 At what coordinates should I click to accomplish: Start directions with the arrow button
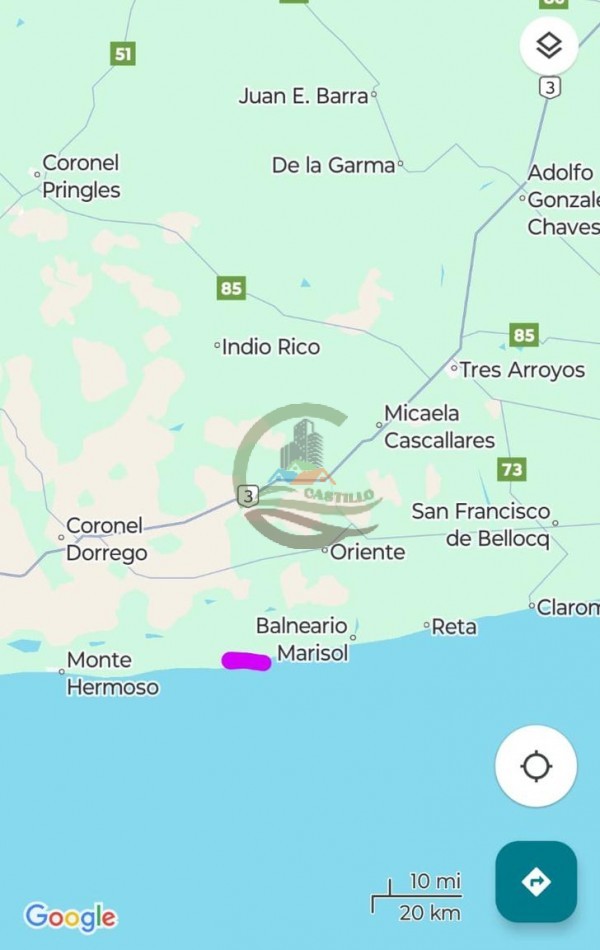(x=536, y=881)
